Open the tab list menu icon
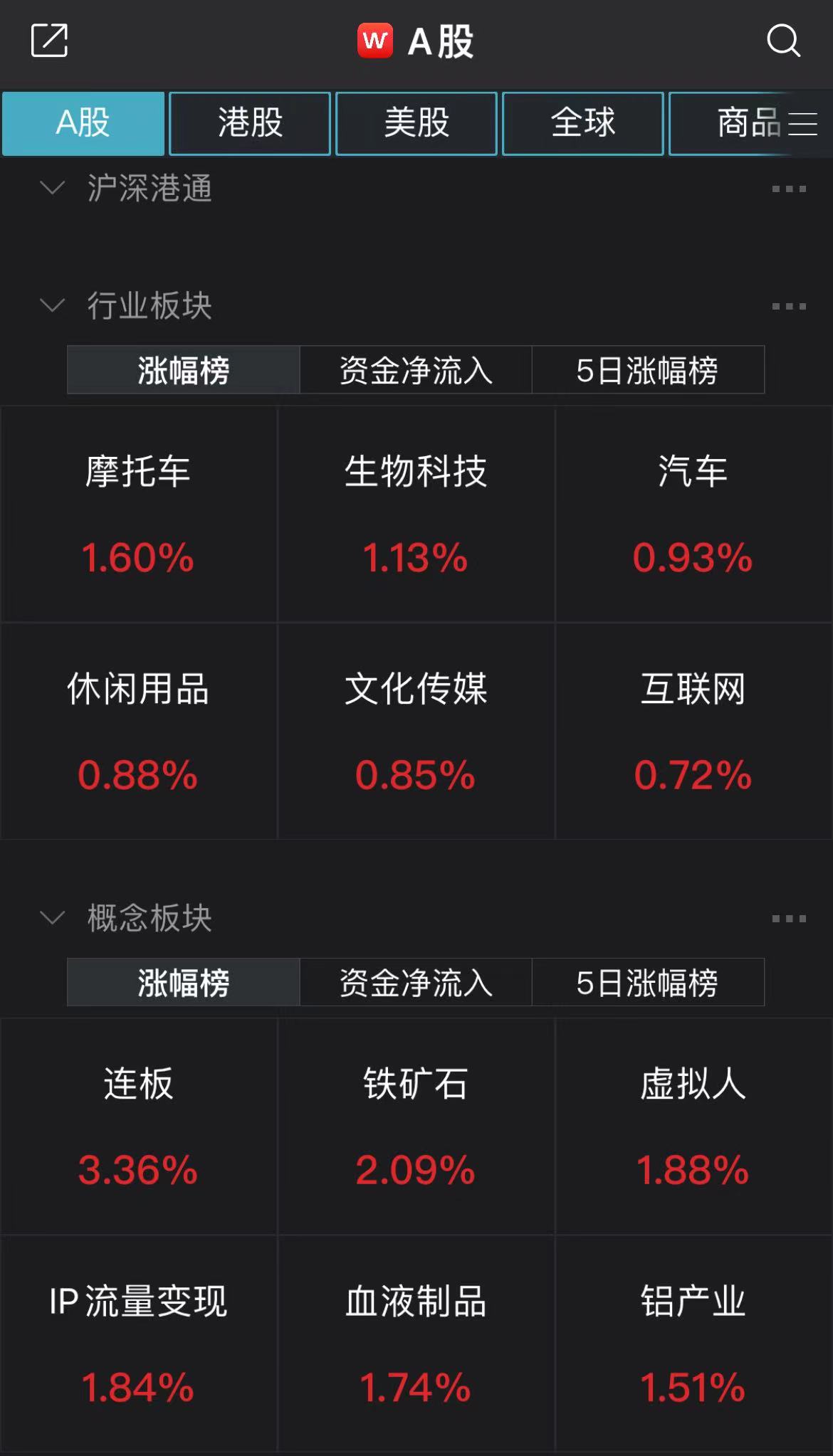Screen dimensions: 833x1456 click(x=802, y=124)
